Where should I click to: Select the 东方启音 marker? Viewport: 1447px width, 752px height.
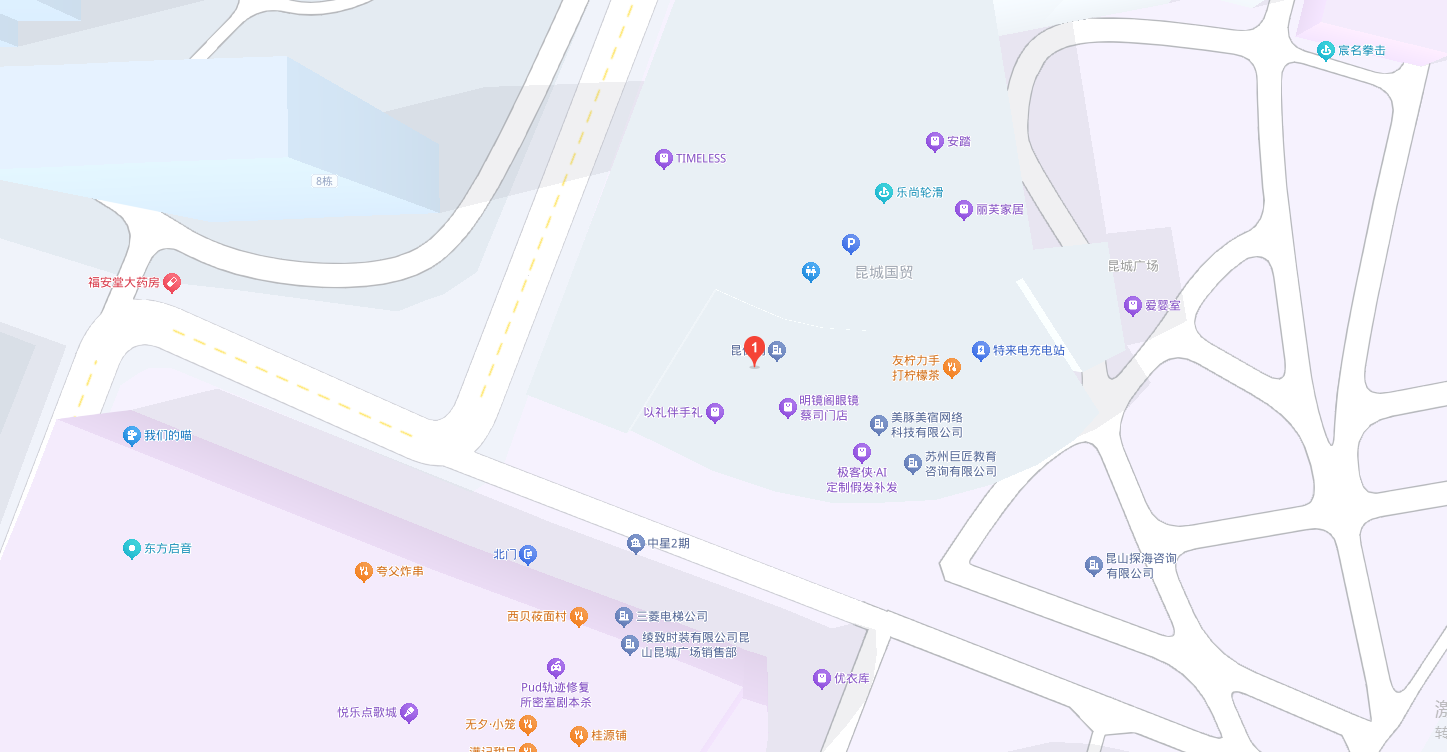point(131,548)
